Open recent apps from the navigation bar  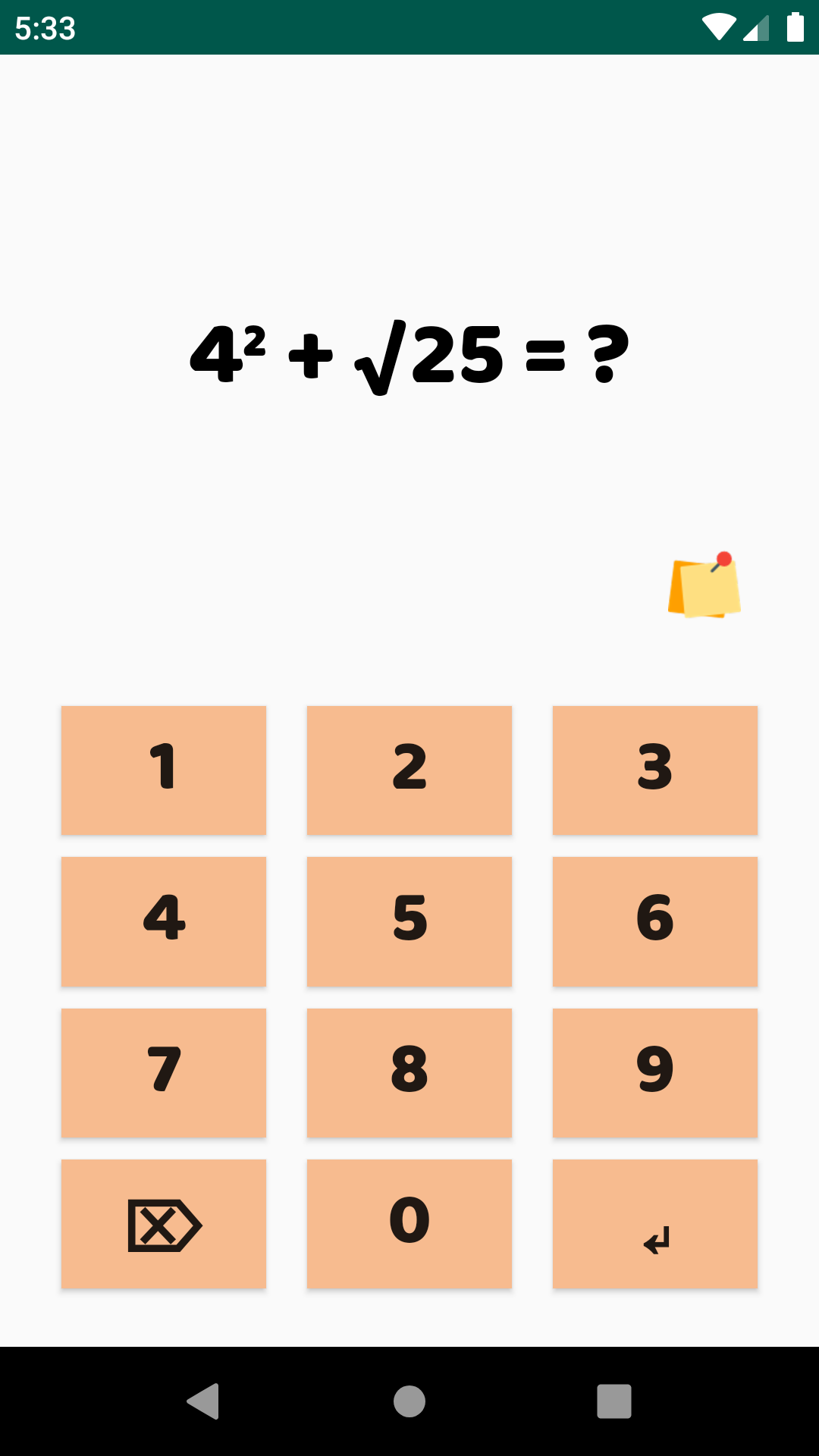point(614,1401)
